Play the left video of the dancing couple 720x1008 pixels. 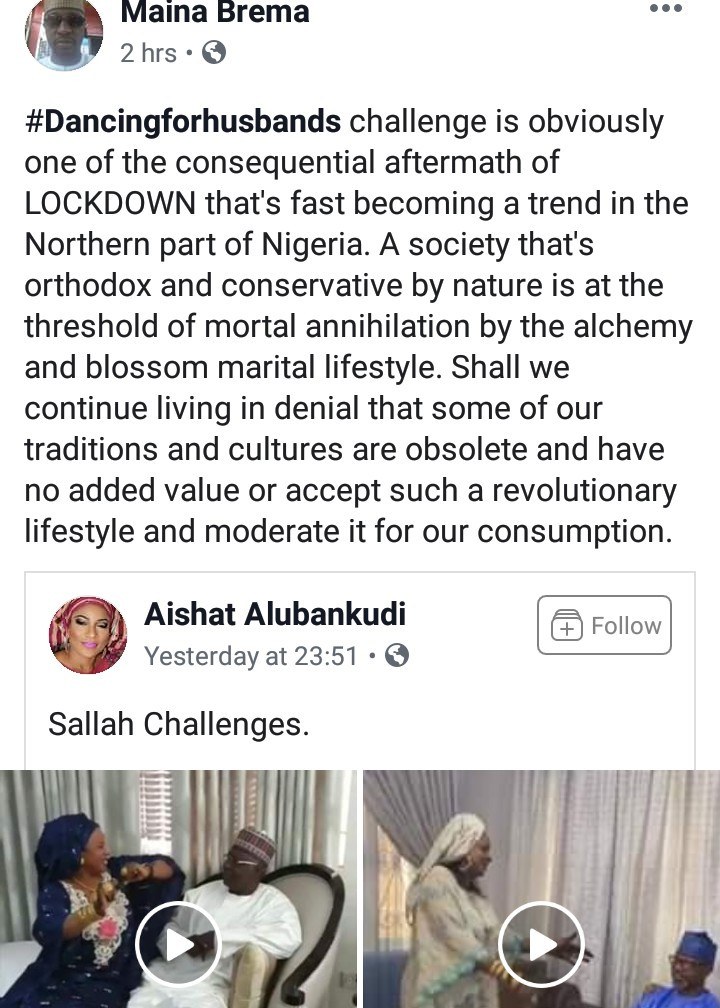pos(179,942)
